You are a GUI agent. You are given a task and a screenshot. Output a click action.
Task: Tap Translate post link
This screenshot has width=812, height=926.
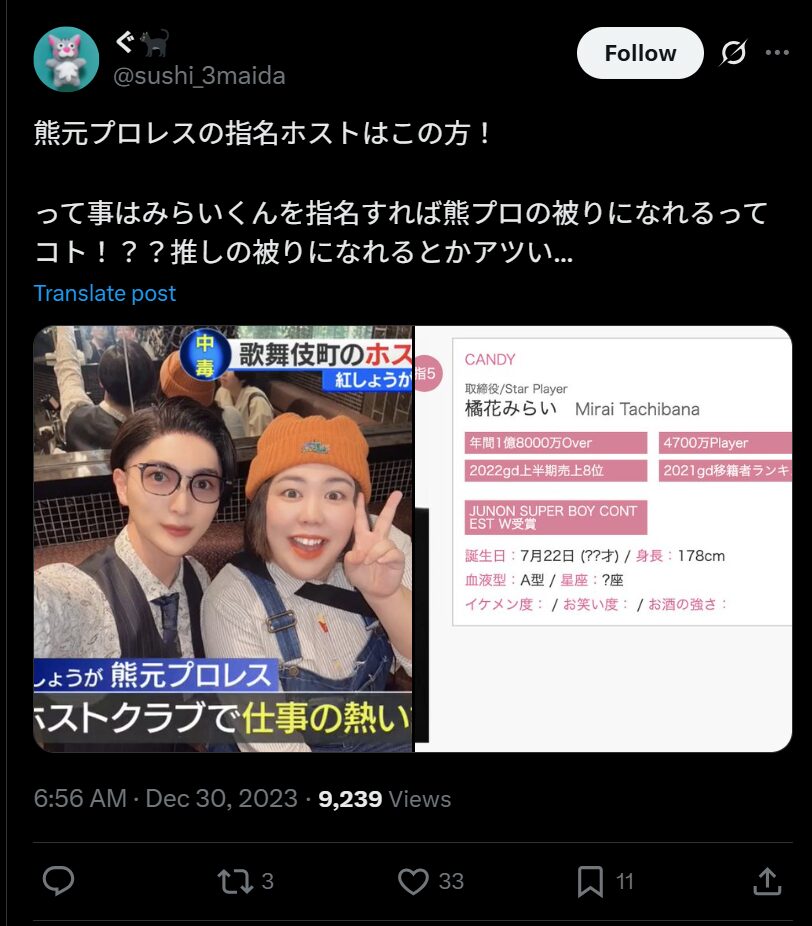(x=104, y=293)
